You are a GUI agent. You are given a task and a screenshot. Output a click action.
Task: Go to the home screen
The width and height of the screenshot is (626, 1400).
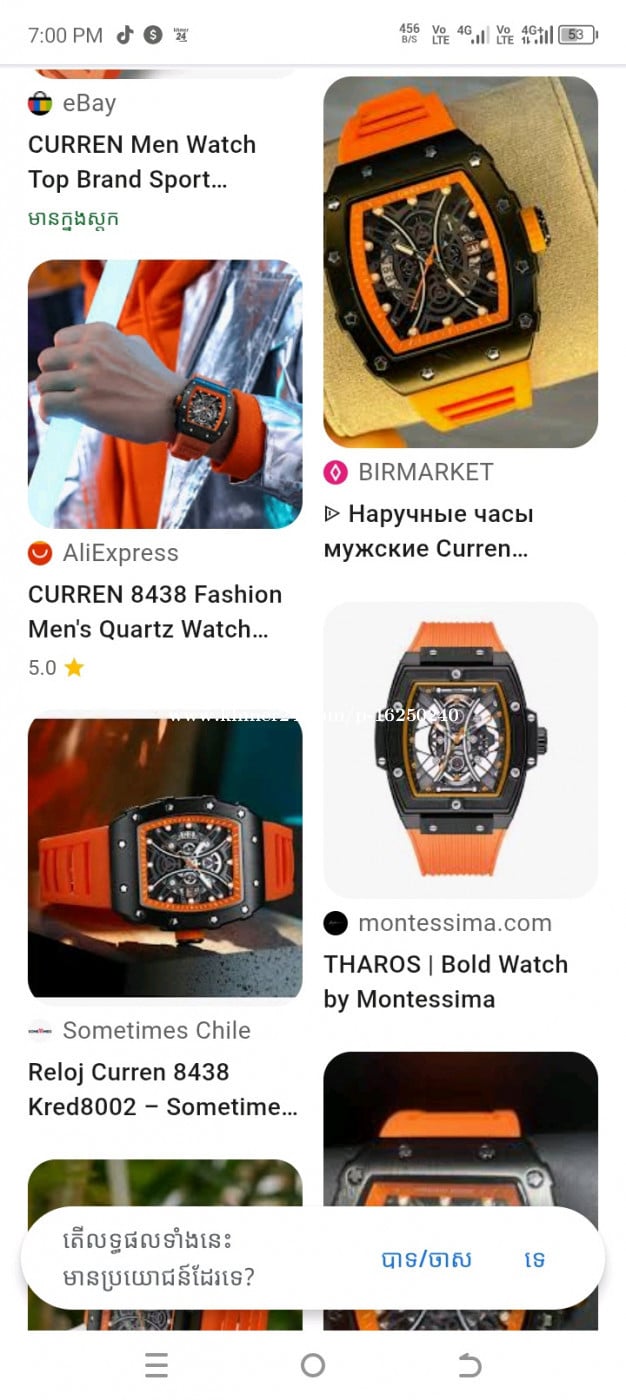click(x=313, y=1365)
